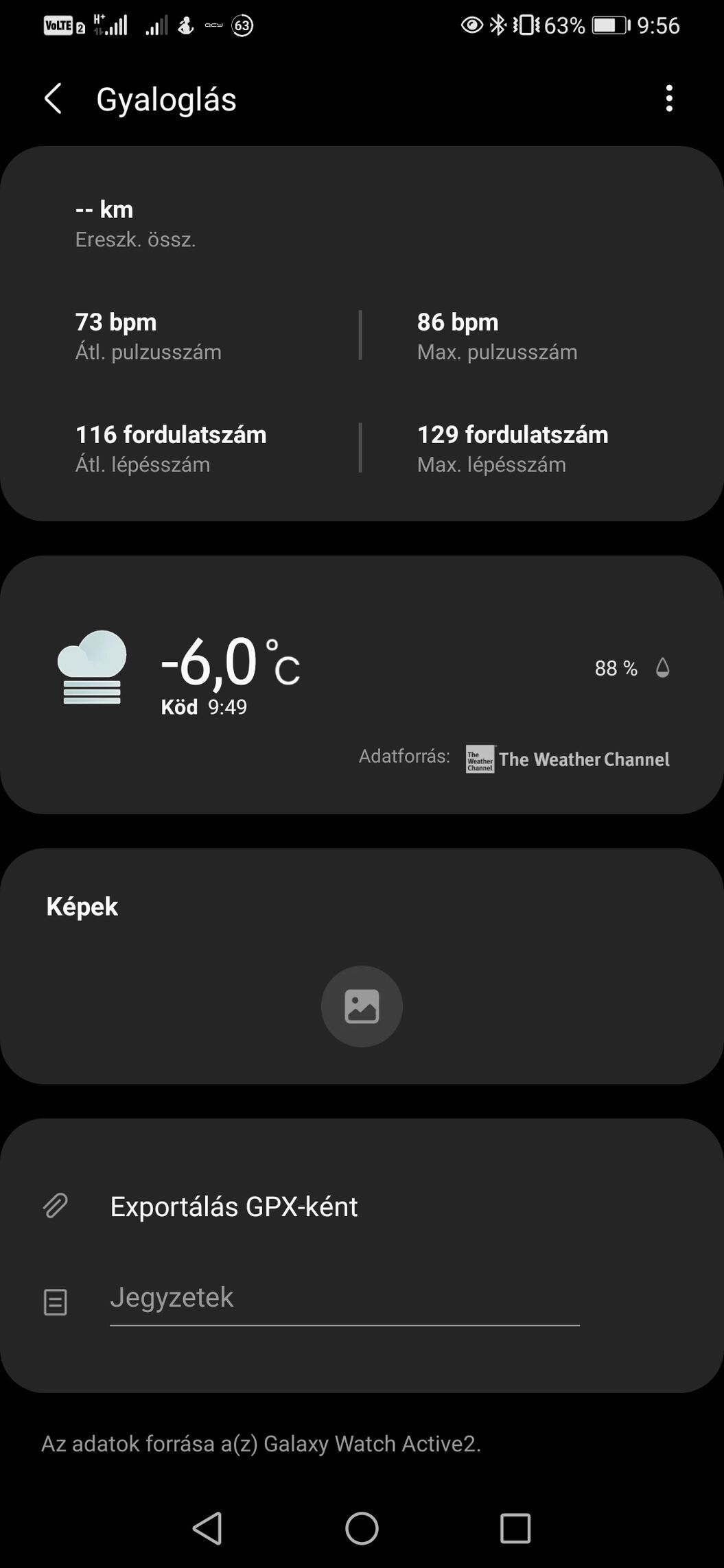Tap the system home button
The width and height of the screenshot is (724, 1568).
click(362, 1528)
